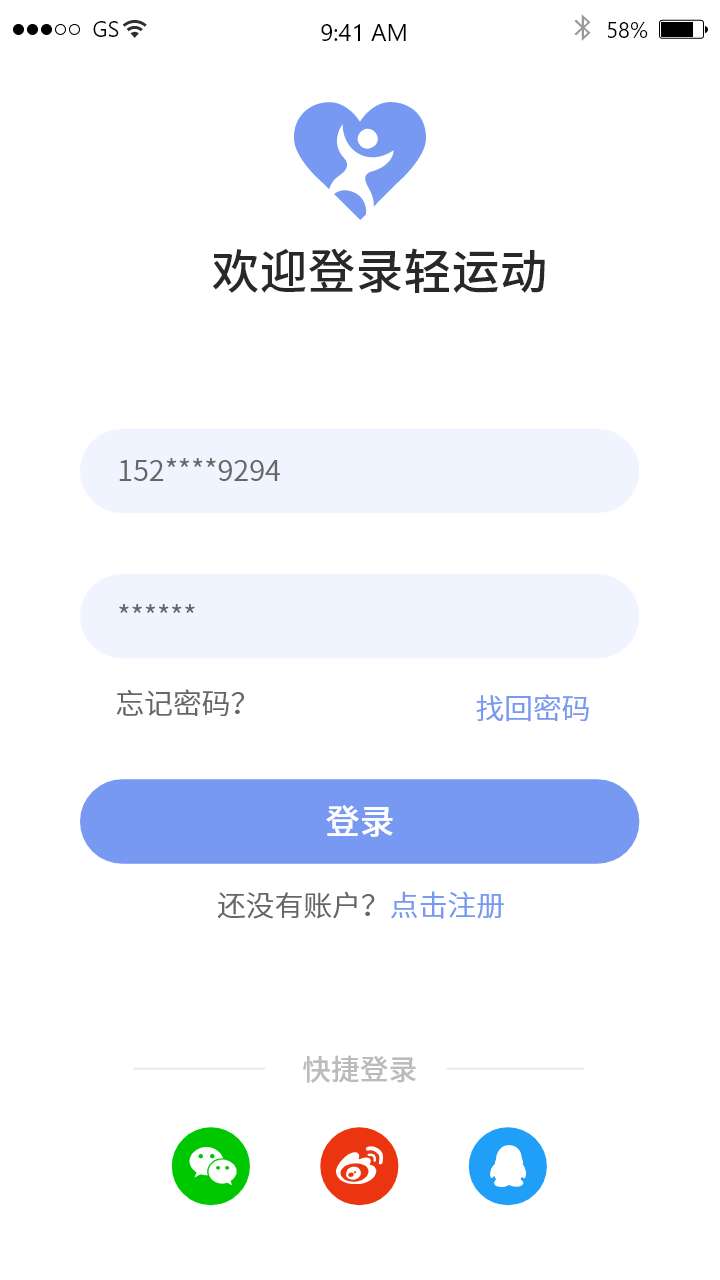Log in using the Weibo icon
This screenshot has height=1280, width=720.
[x=359, y=1166]
